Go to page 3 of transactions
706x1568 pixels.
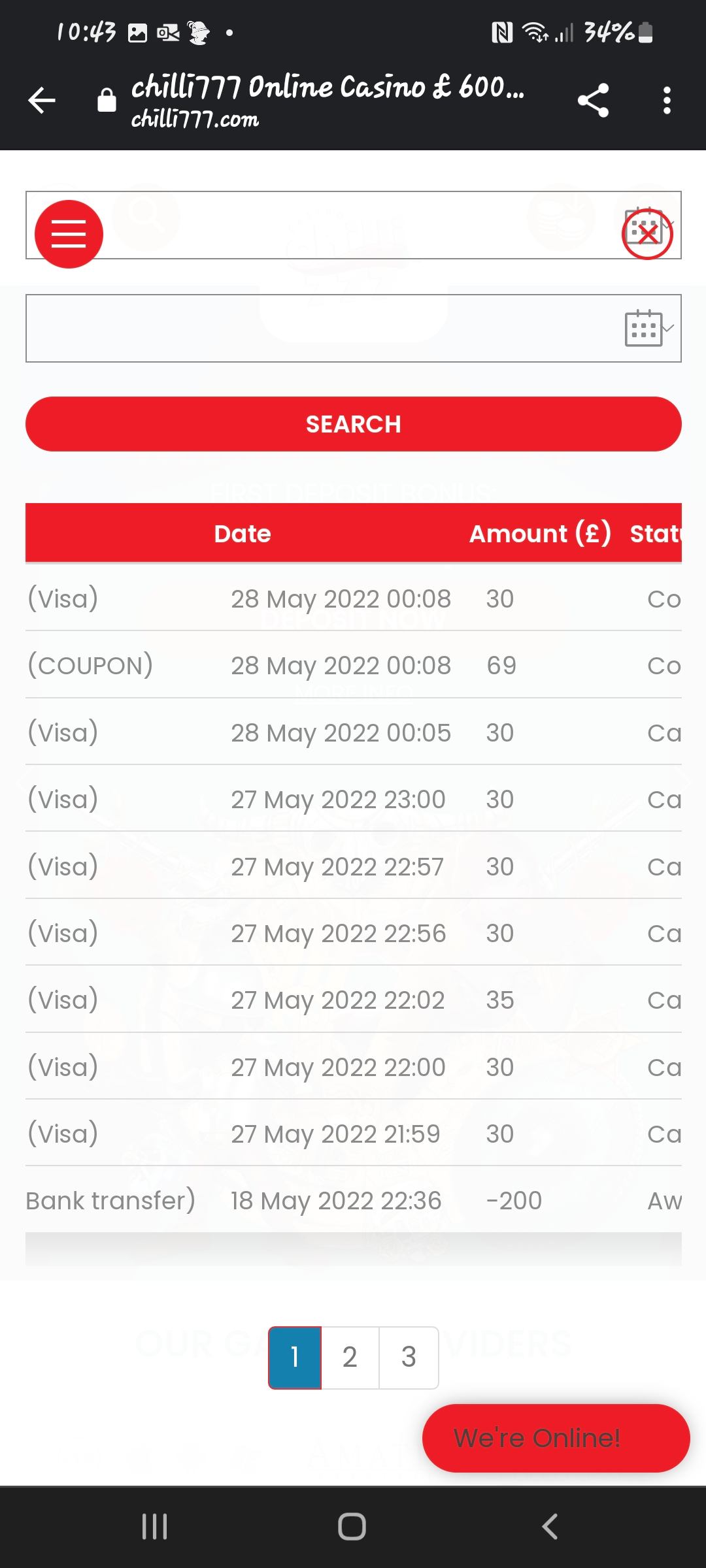[409, 1357]
